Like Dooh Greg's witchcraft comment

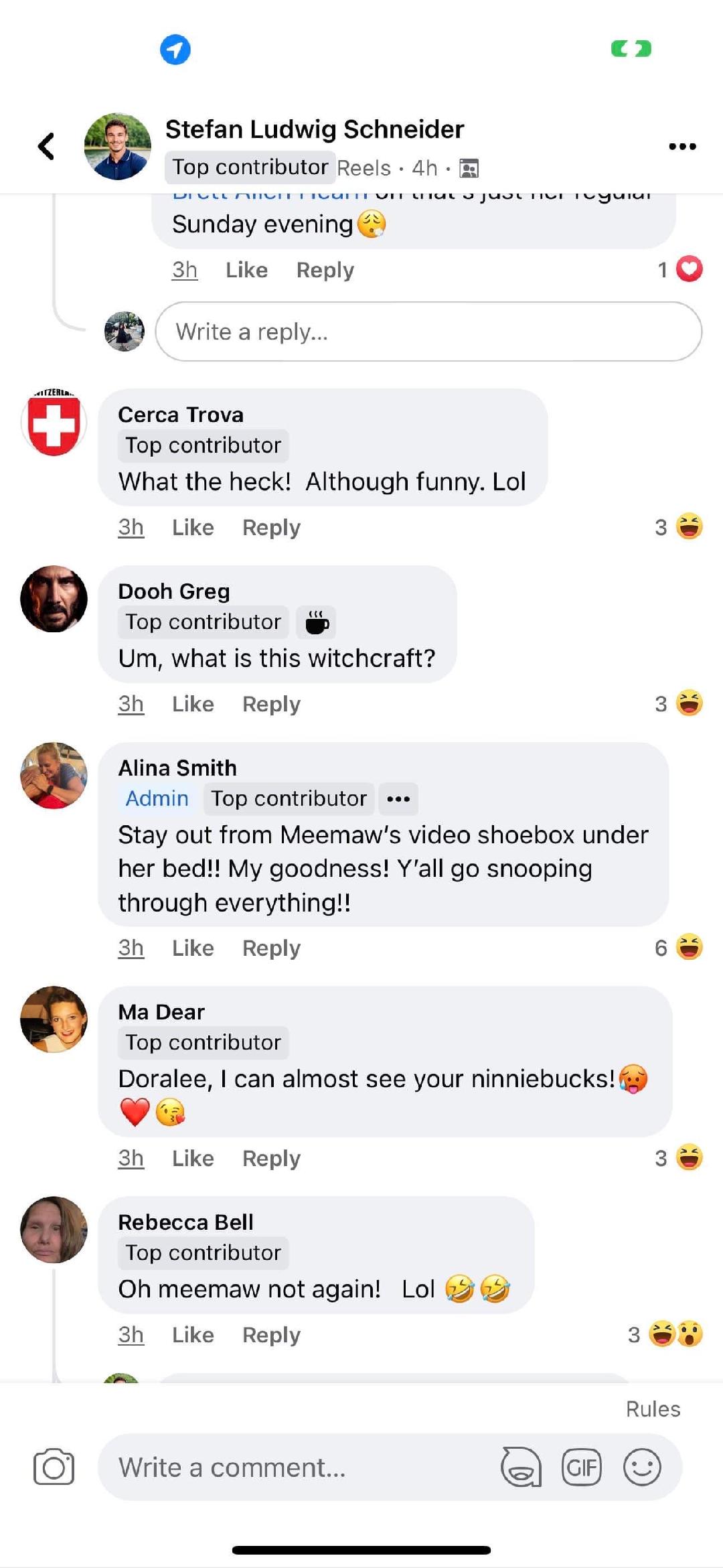click(x=193, y=704)
